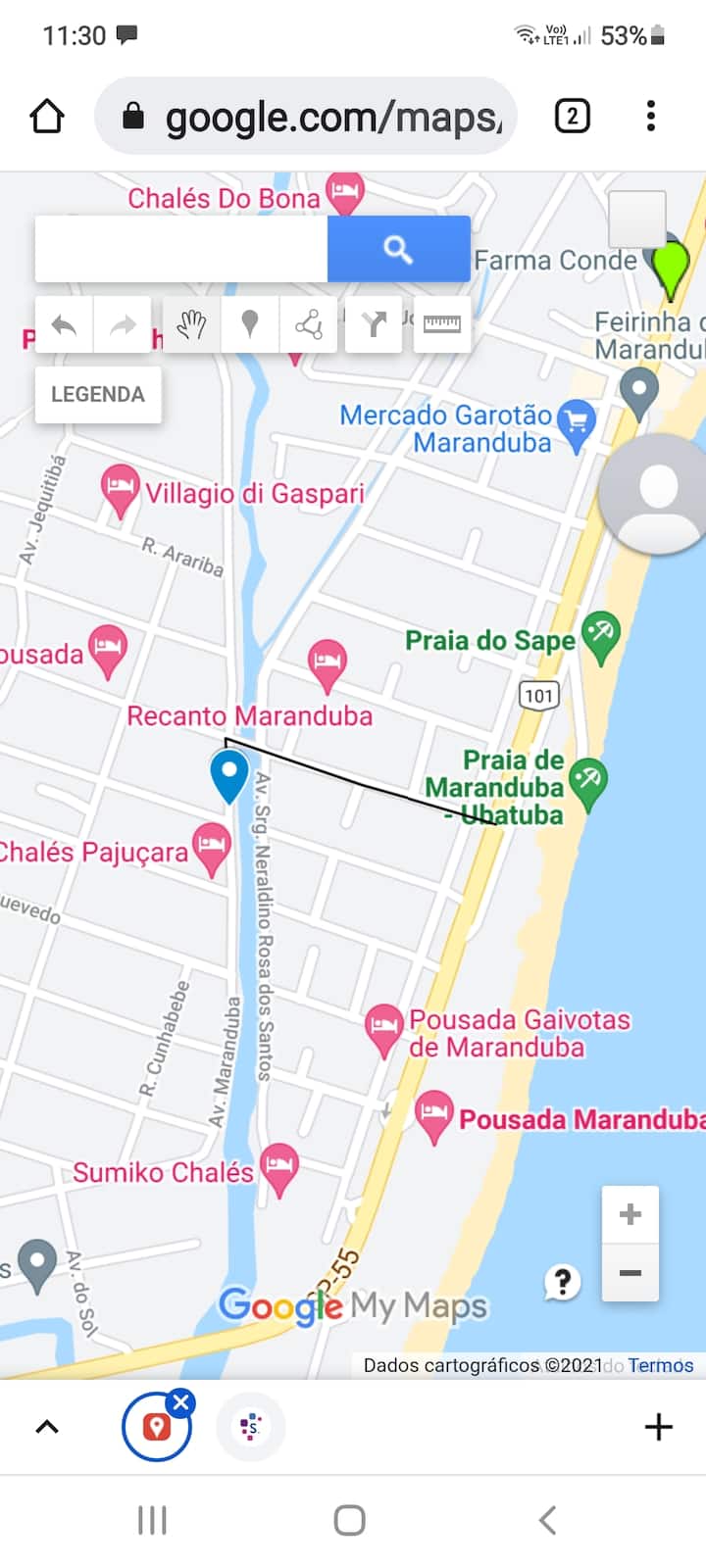Choose the add marker tool
Image resolution: width=706 pixels, height=1568 pixels.
coord(250,324)
